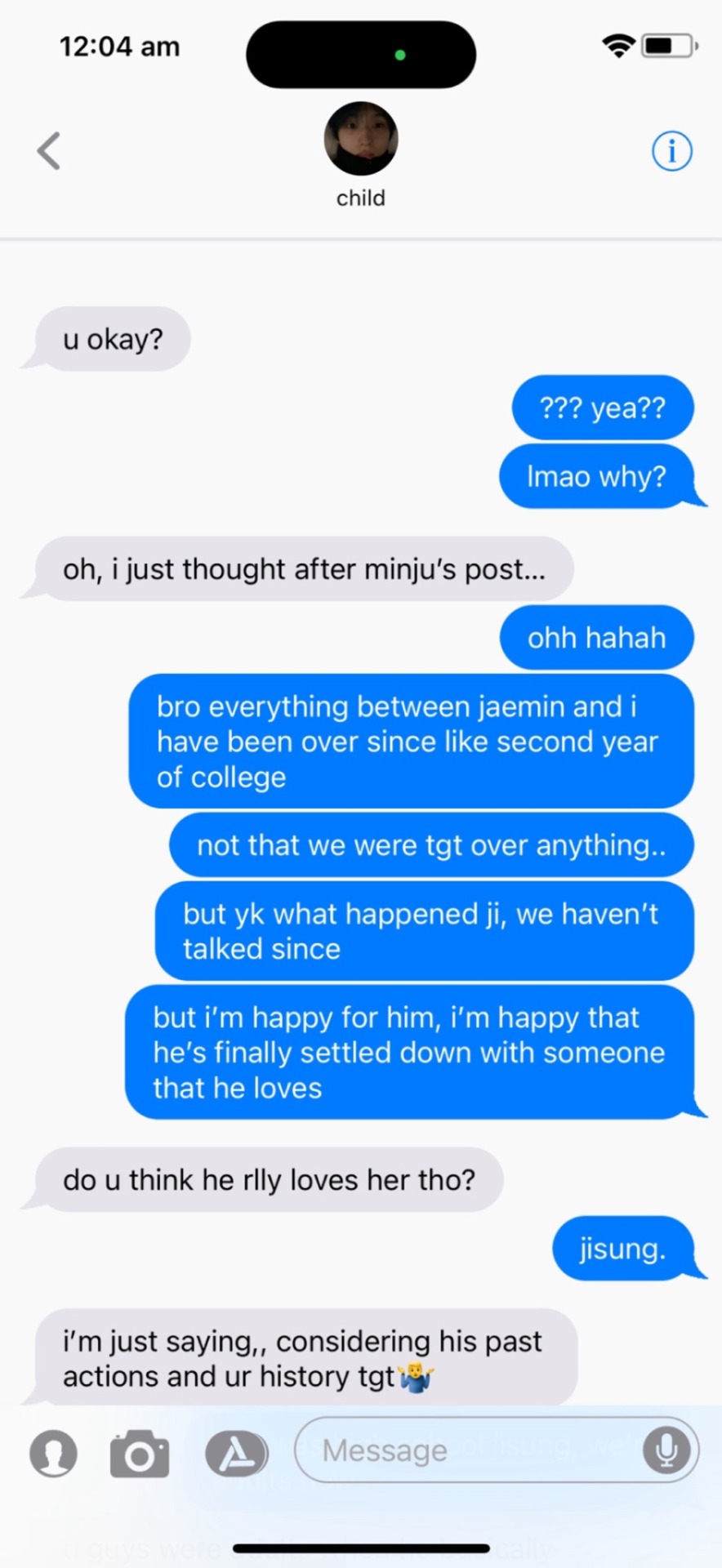Go back to the conversations list

pyautogui.click(x=49, y=151)
